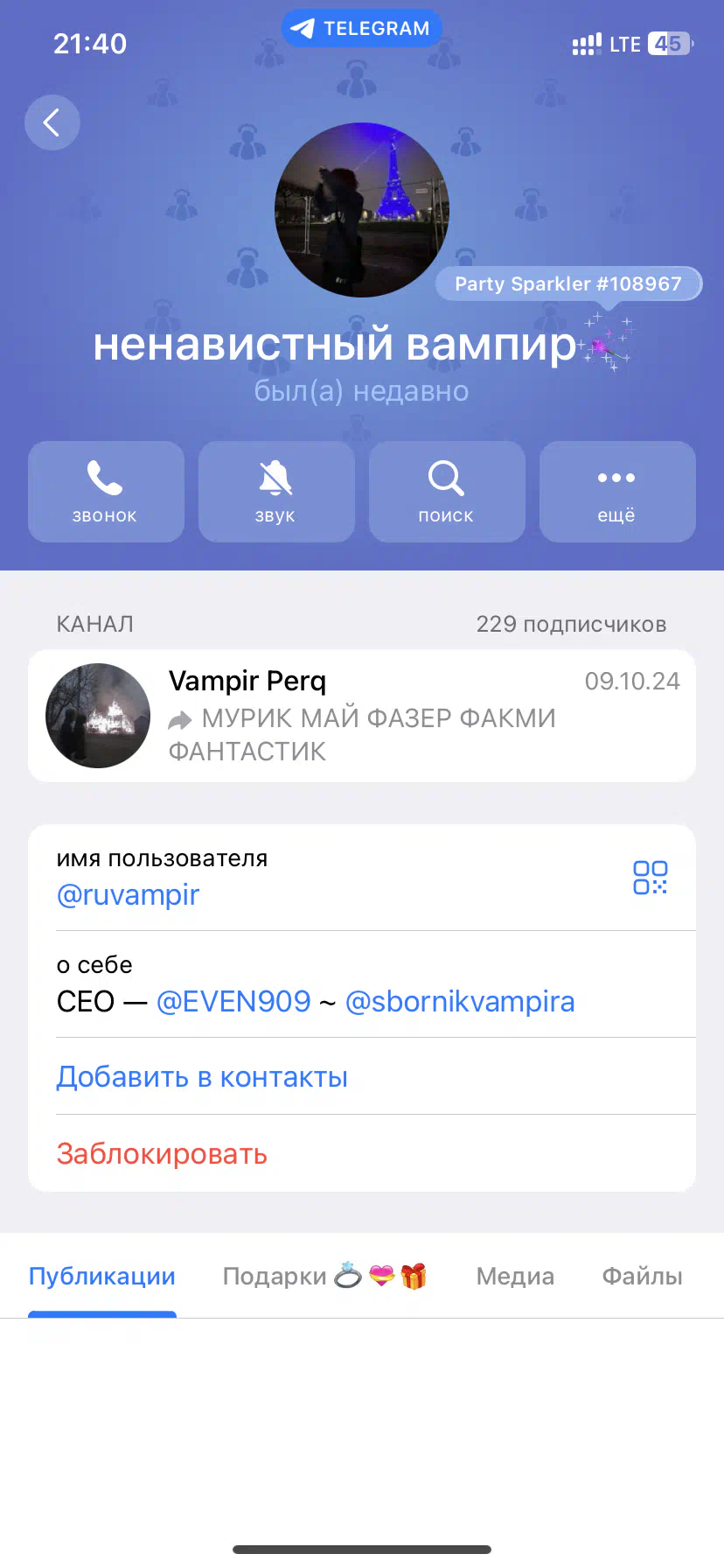Viewport: 724px width, 1568px height.
Task: Go back with the arrow button
Action: point(52,122)
